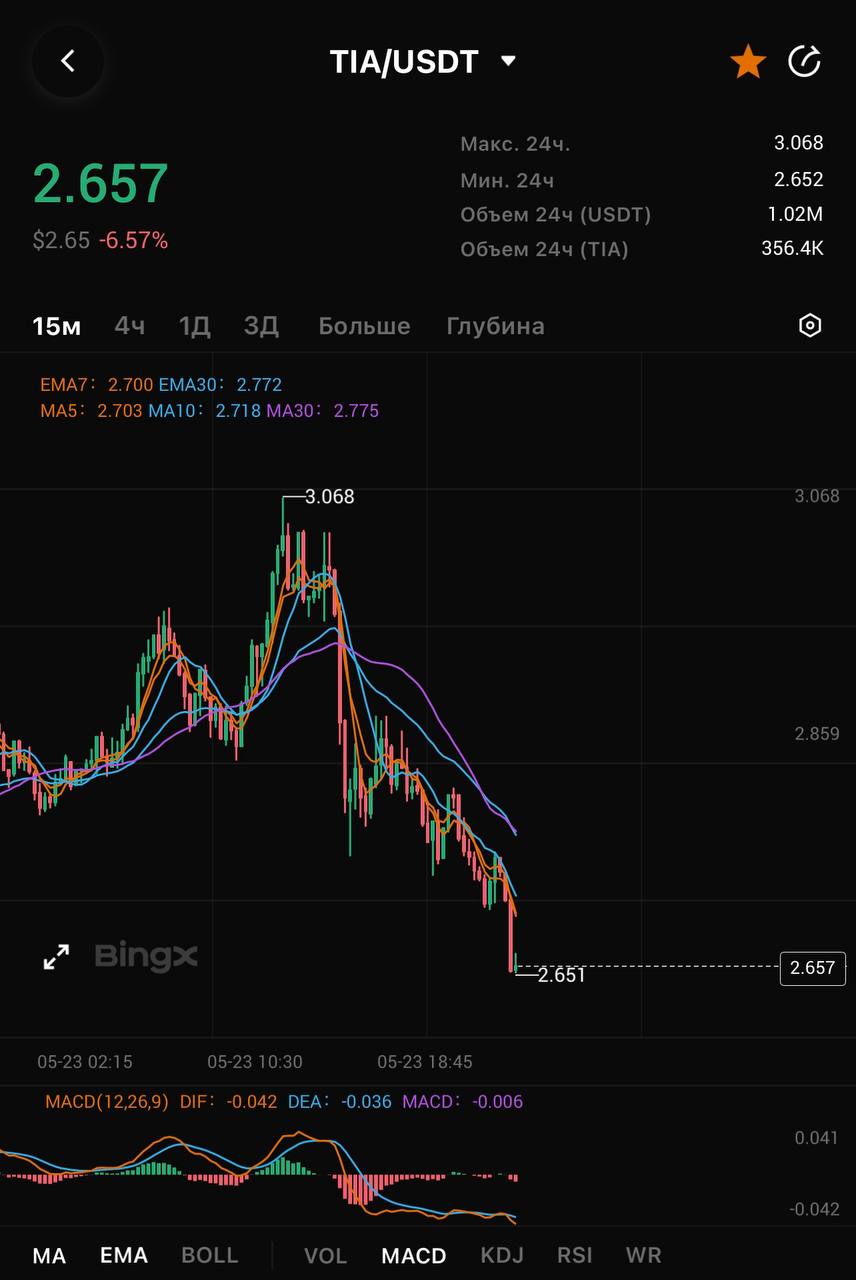
Task: Enable the VOL indicator
Action: [x=325, y=1255]
